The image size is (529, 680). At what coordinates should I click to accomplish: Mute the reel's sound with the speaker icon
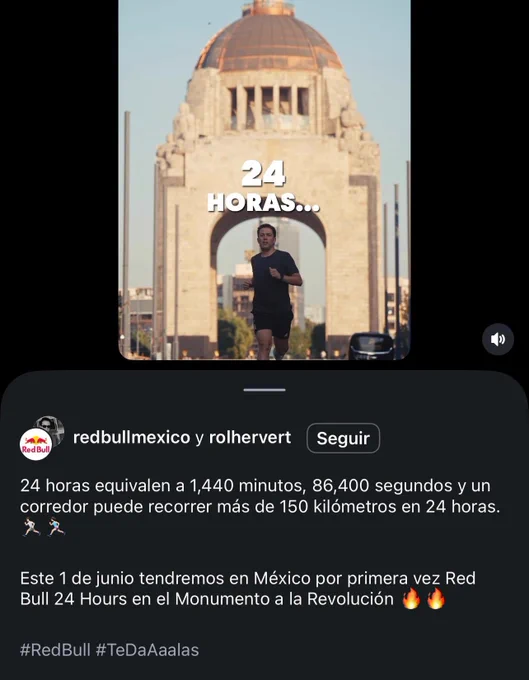498,339
